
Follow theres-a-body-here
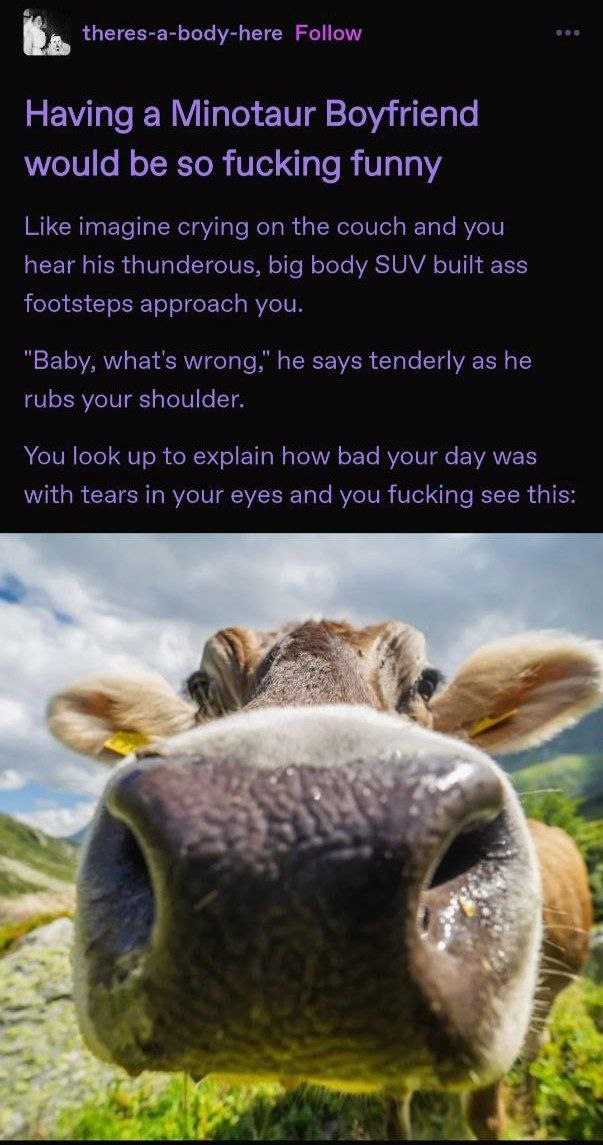pyautogui.click(x=329, y=33)
